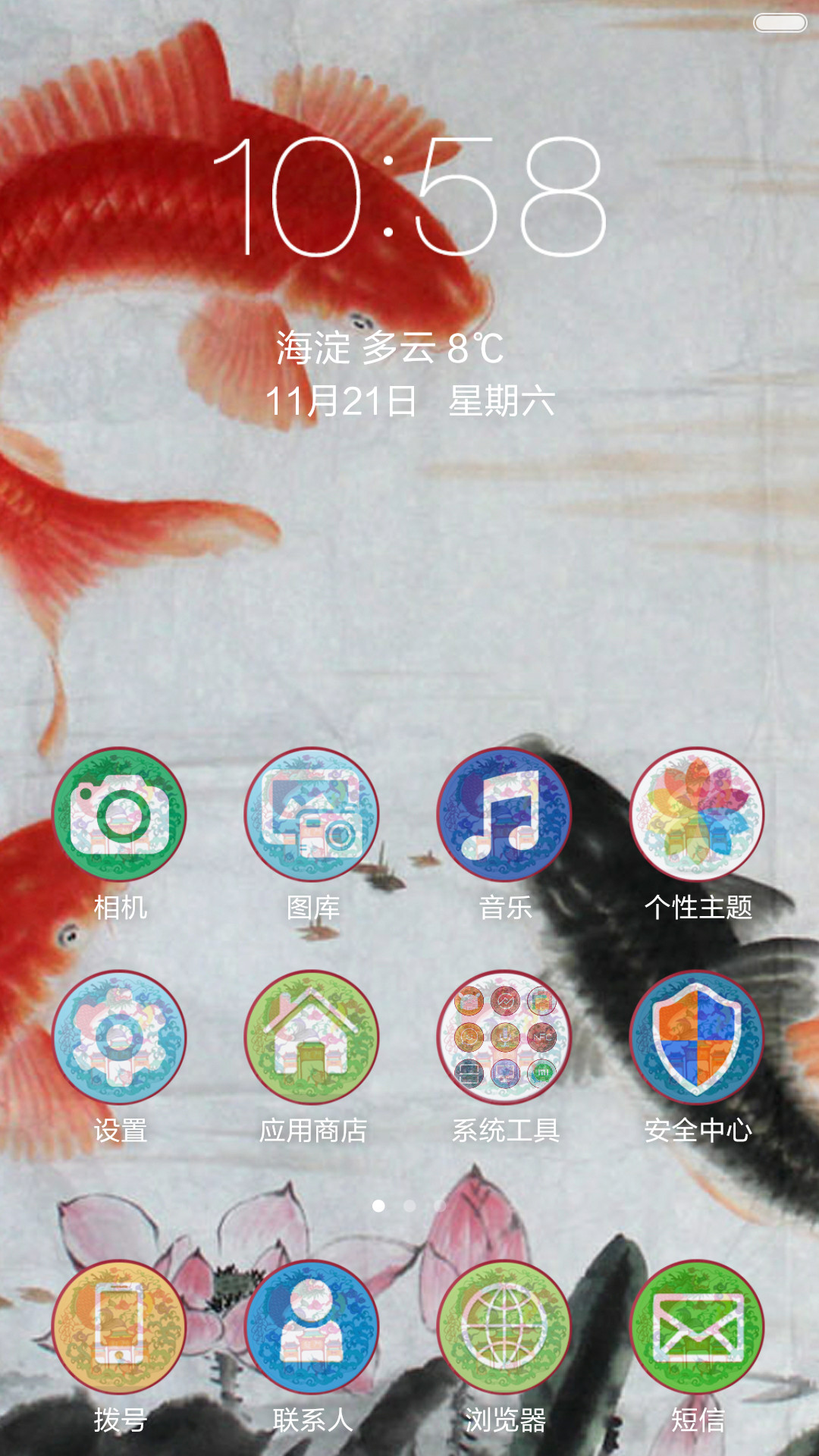Tap the 10:58 clock weather widget
The height and width of the screenshot is (1456, 819).
(409, 277)
